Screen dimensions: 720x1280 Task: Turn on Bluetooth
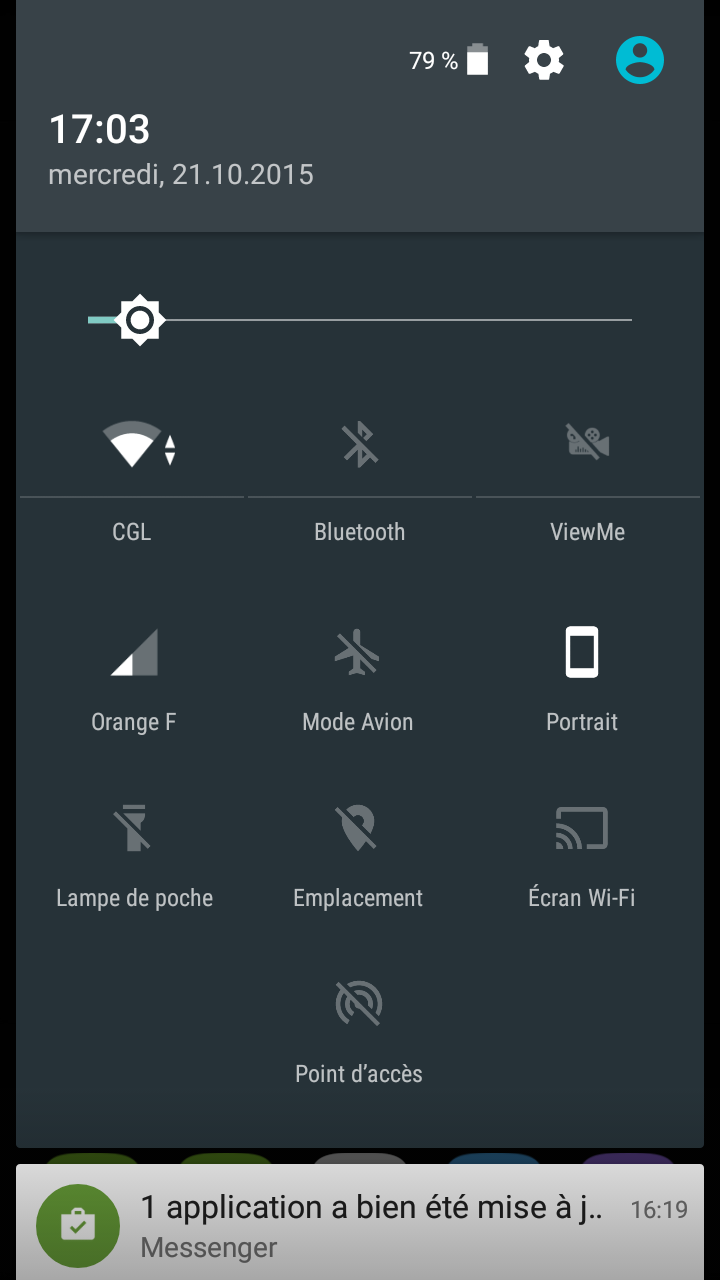tap(360, 445)
